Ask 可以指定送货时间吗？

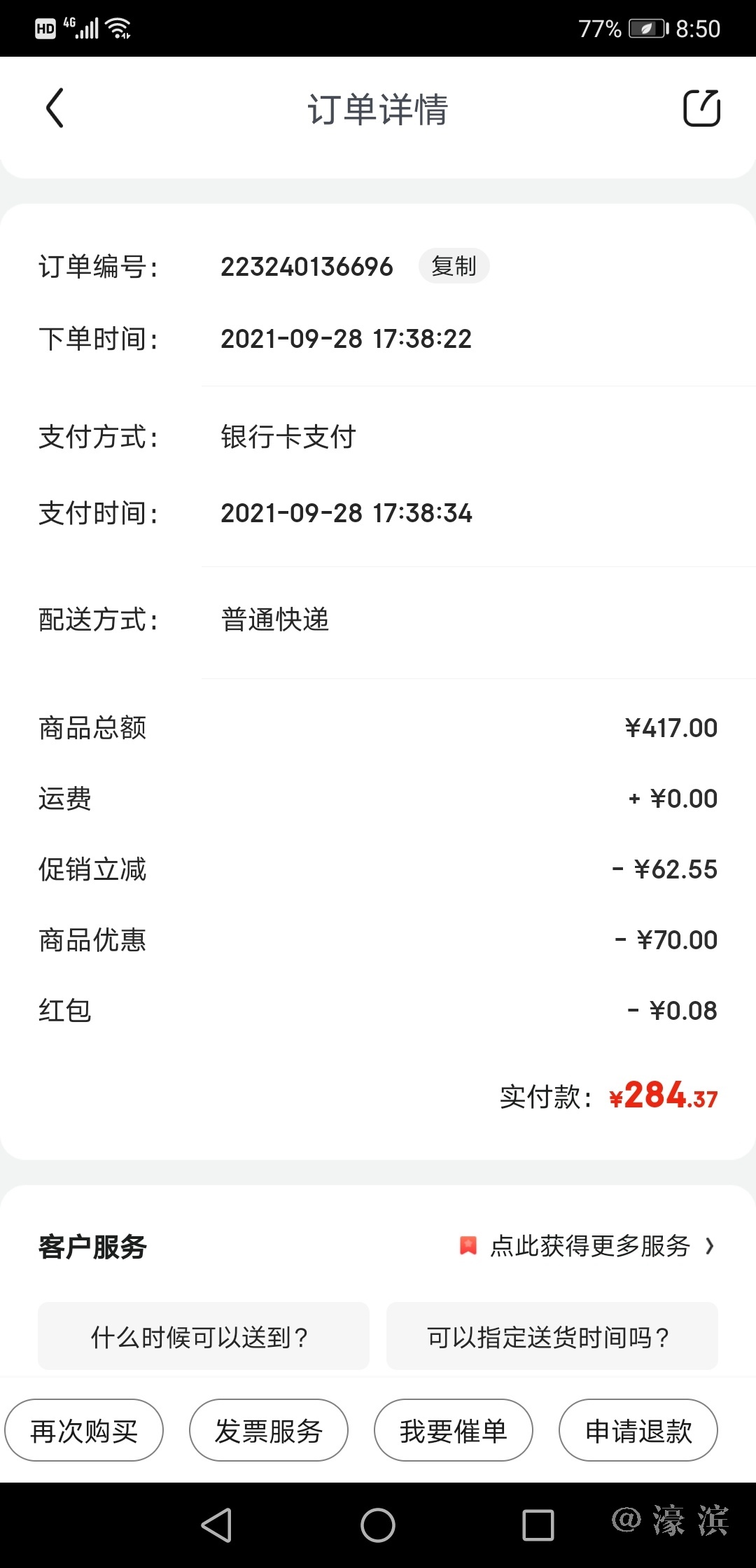tap(552, 1336)
